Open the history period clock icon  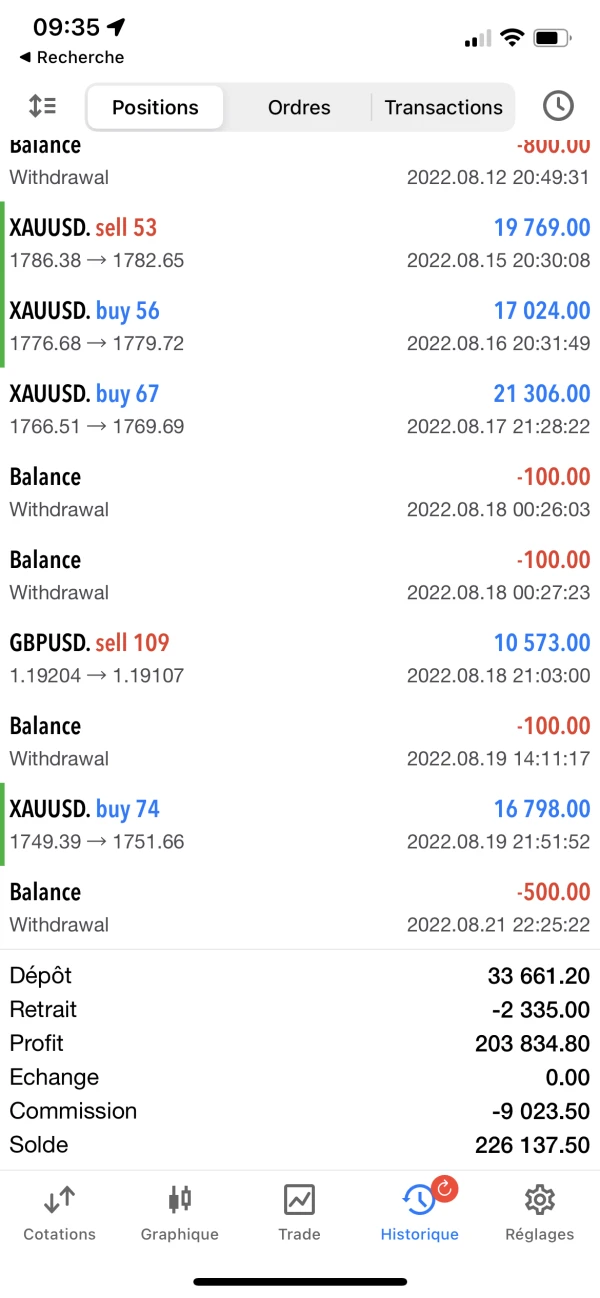click(x=558, y=106)
